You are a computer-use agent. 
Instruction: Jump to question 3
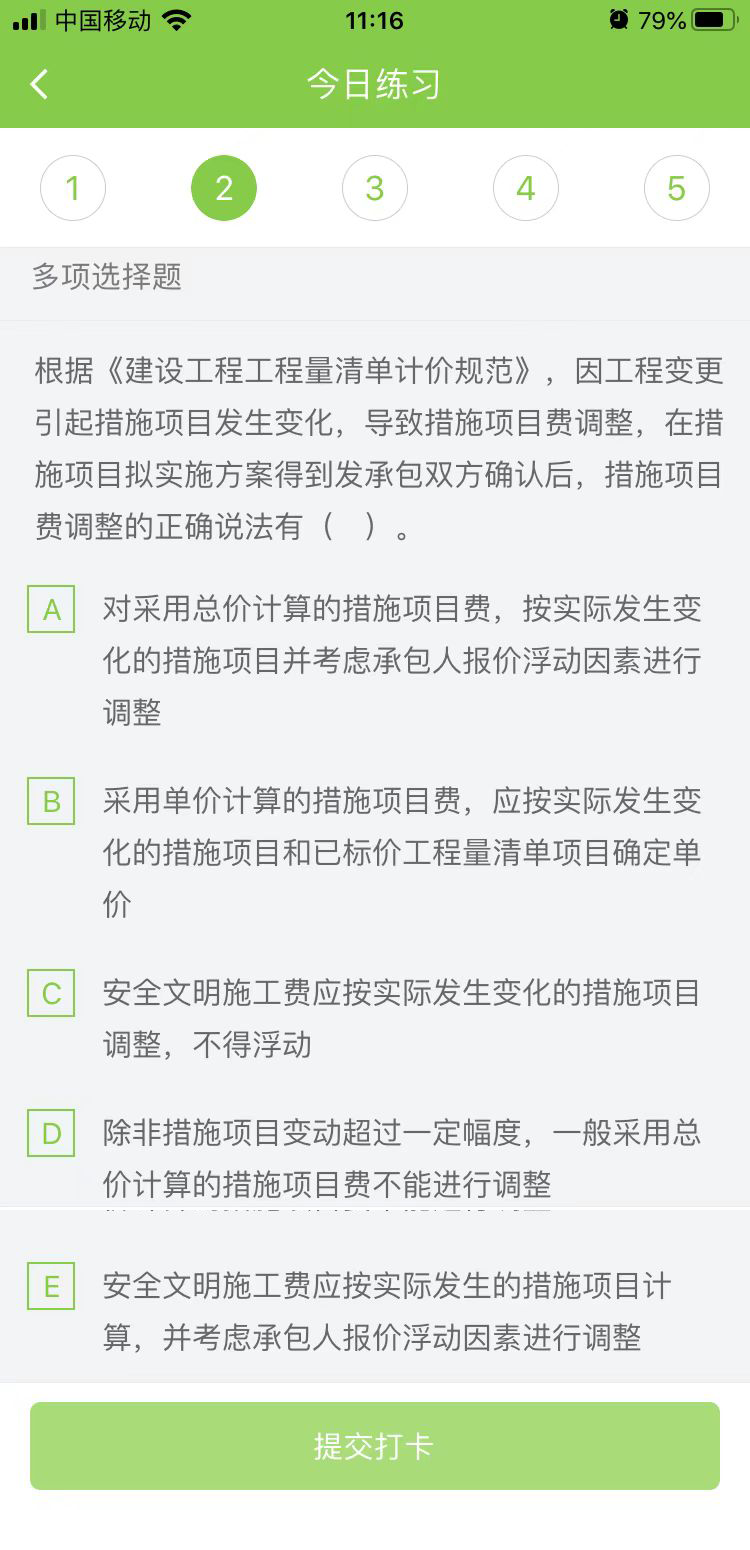pos(375,188)
